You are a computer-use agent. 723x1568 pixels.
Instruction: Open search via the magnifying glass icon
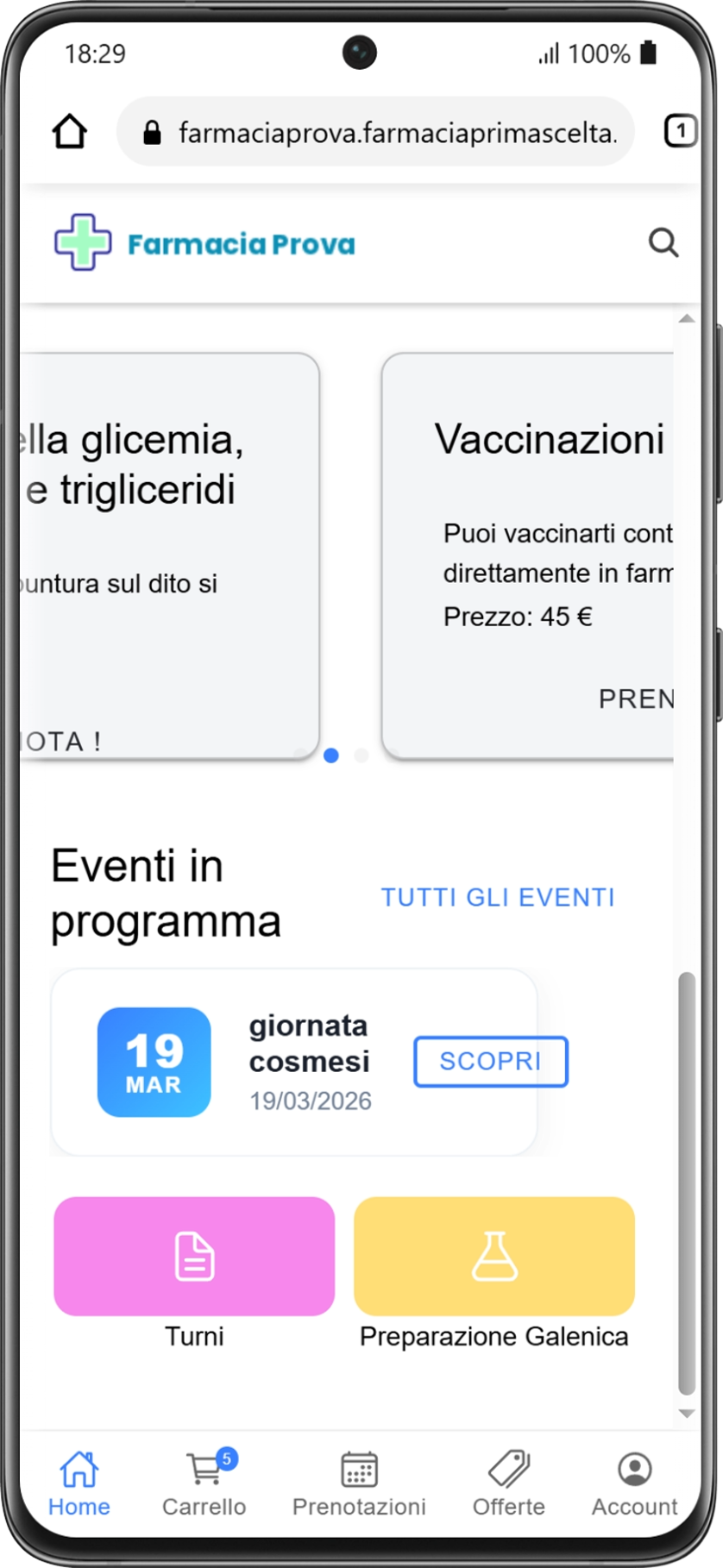[x=663, y=243]
